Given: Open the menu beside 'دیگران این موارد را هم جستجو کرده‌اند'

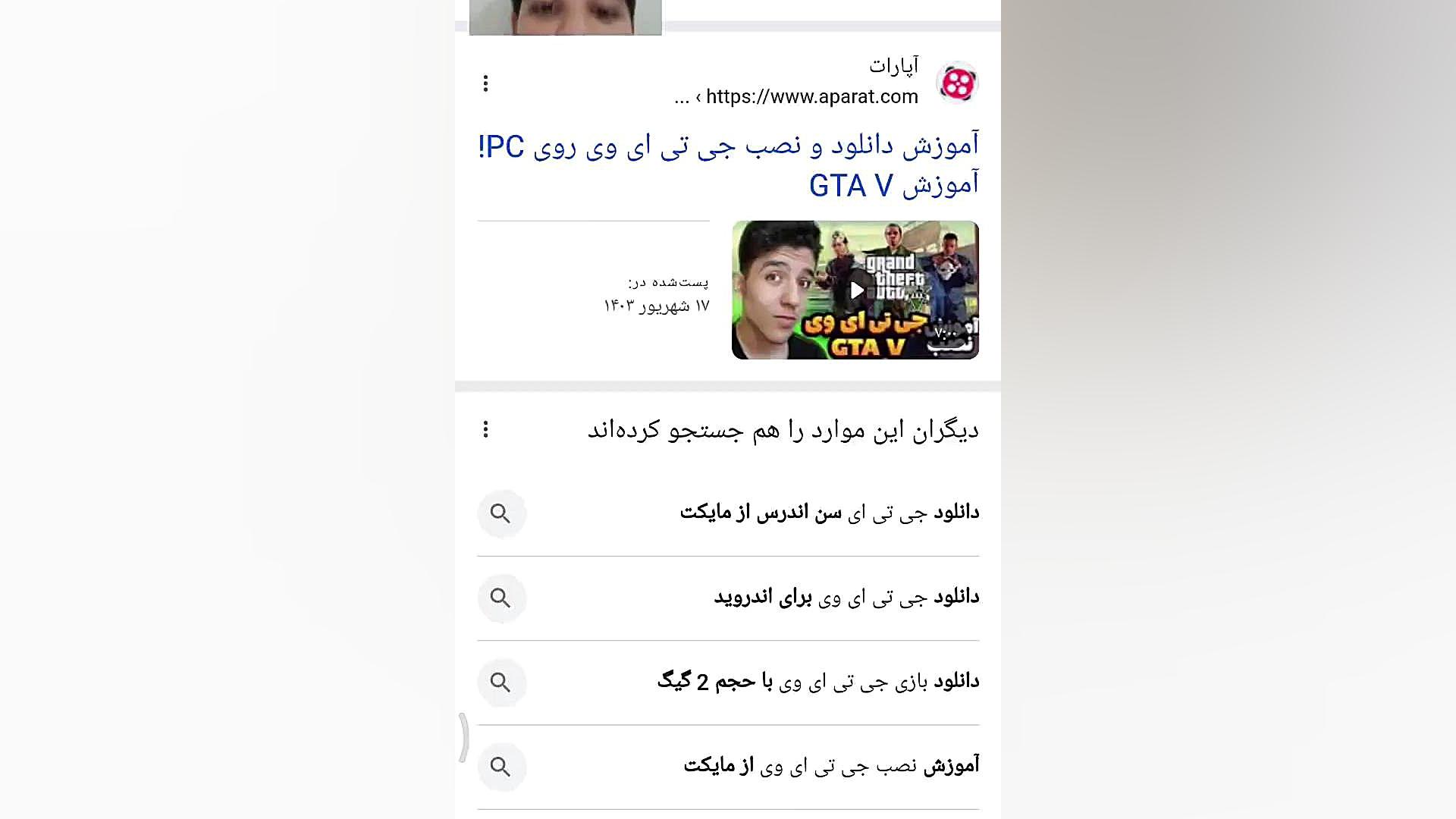Looking at the screenshot, I should pyautogui.click(x=485, y=430).
